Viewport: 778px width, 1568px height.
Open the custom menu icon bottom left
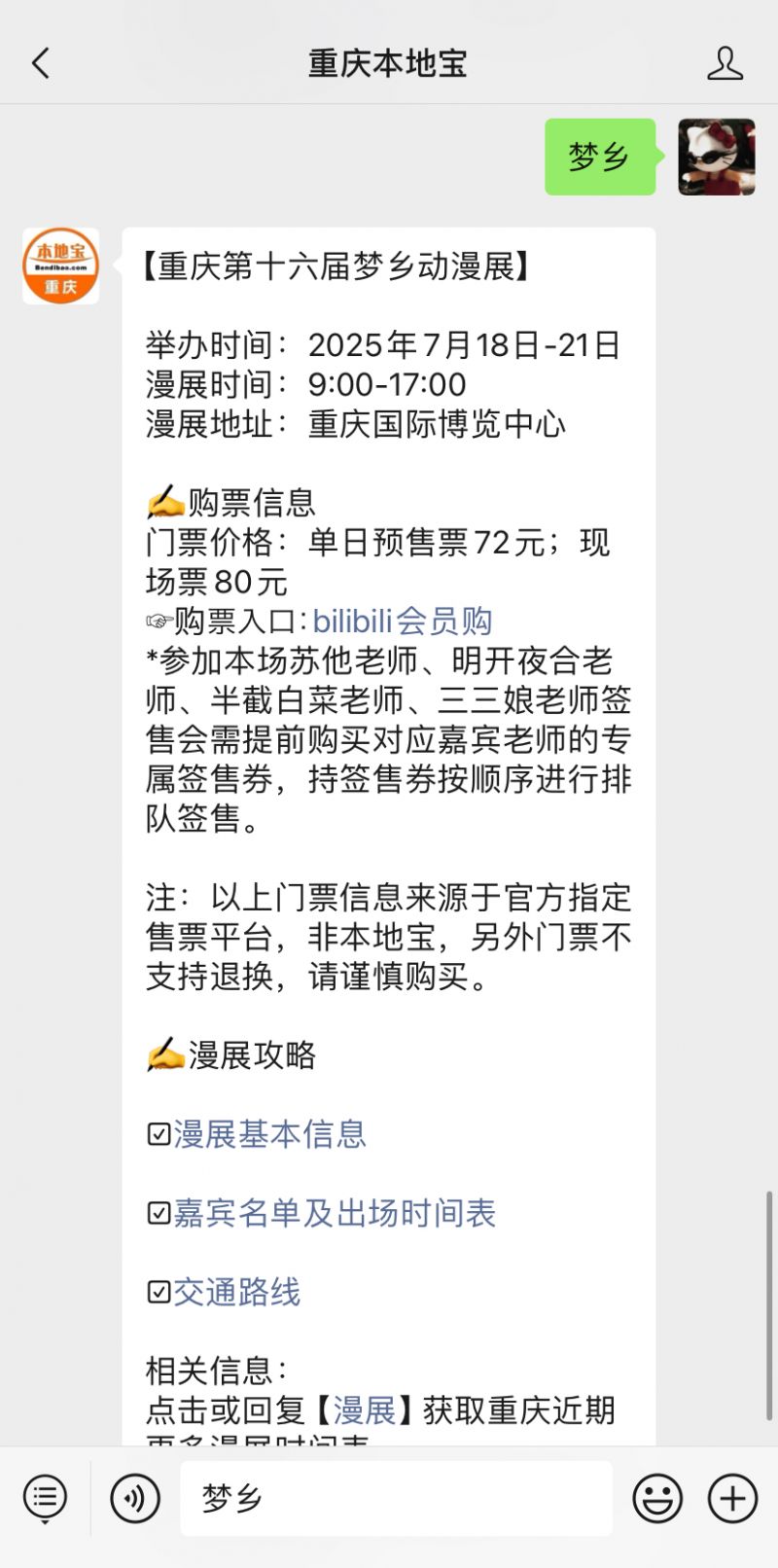[x=43, y=1498]
